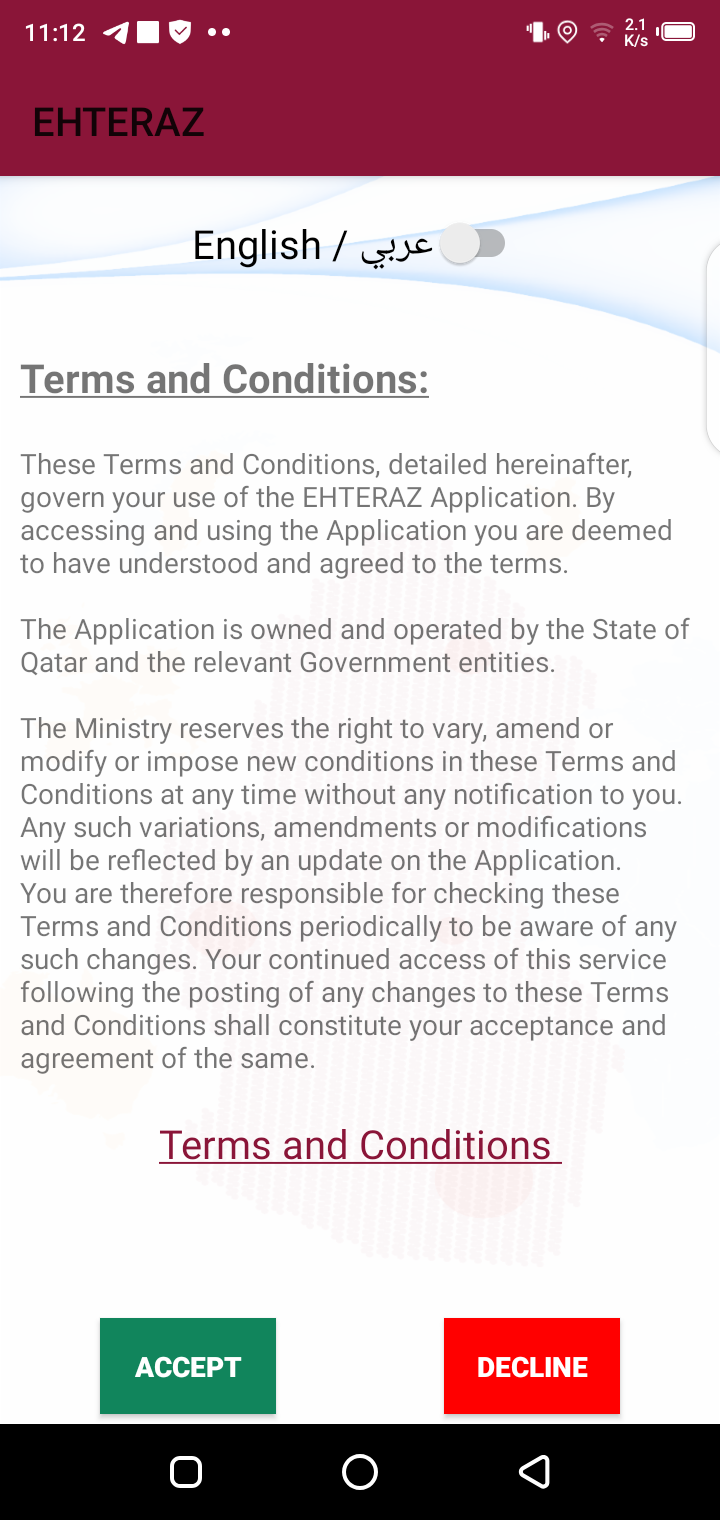Open the Terms and Conditions link
720x1520 pixels.
359,1145
